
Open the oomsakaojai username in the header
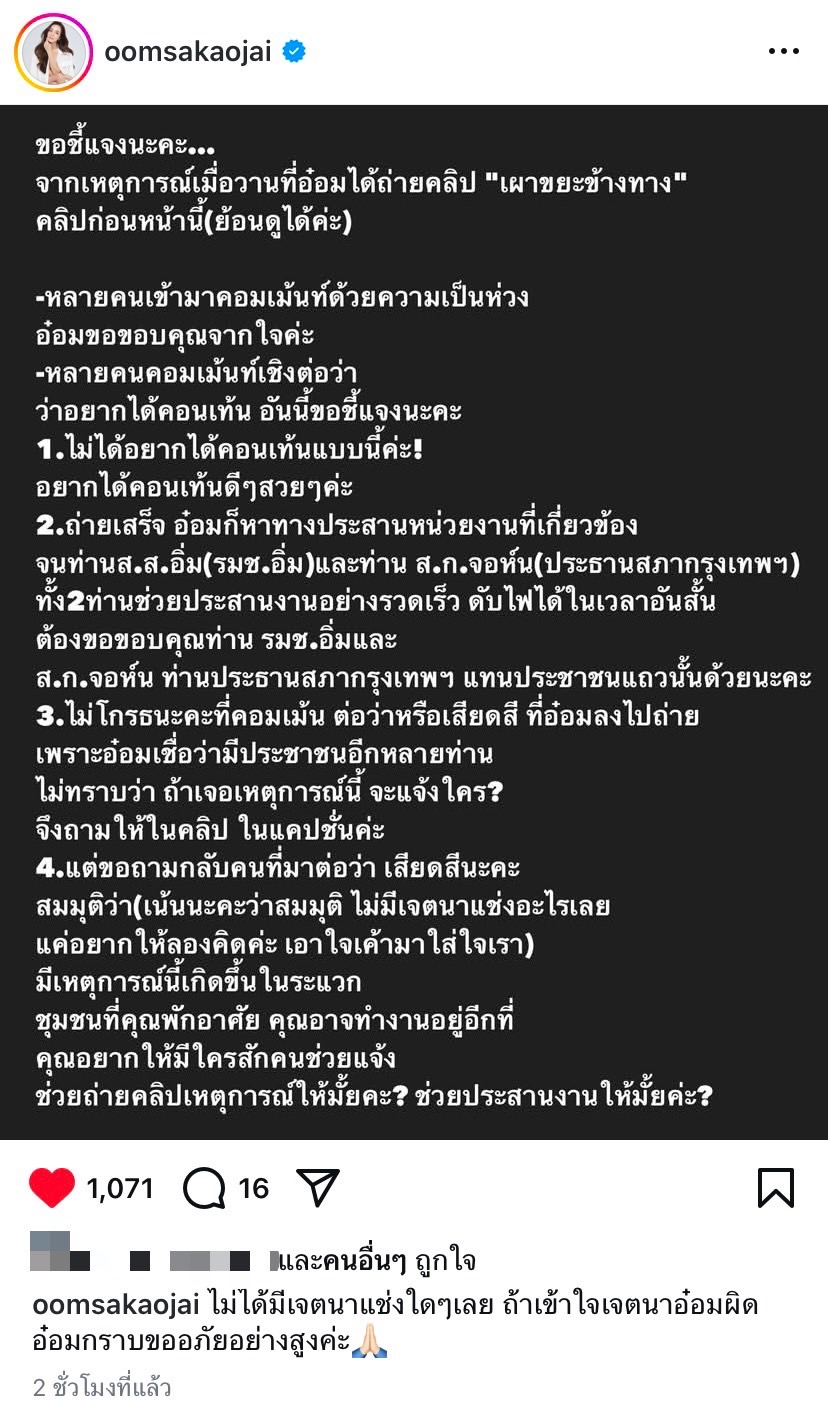[187, 52]
